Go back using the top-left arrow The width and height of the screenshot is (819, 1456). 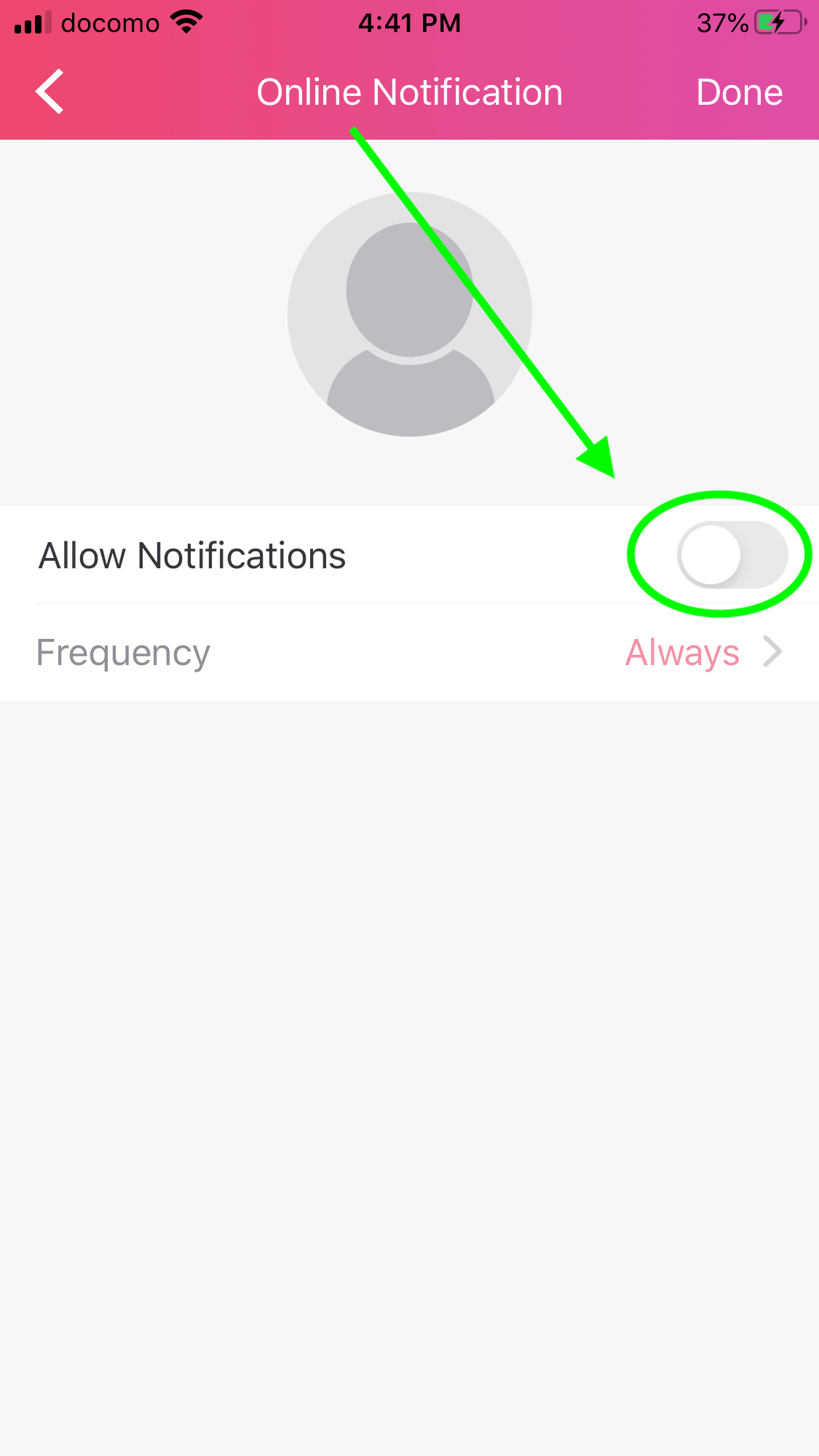pyautogui.click(x=50, y=92)
